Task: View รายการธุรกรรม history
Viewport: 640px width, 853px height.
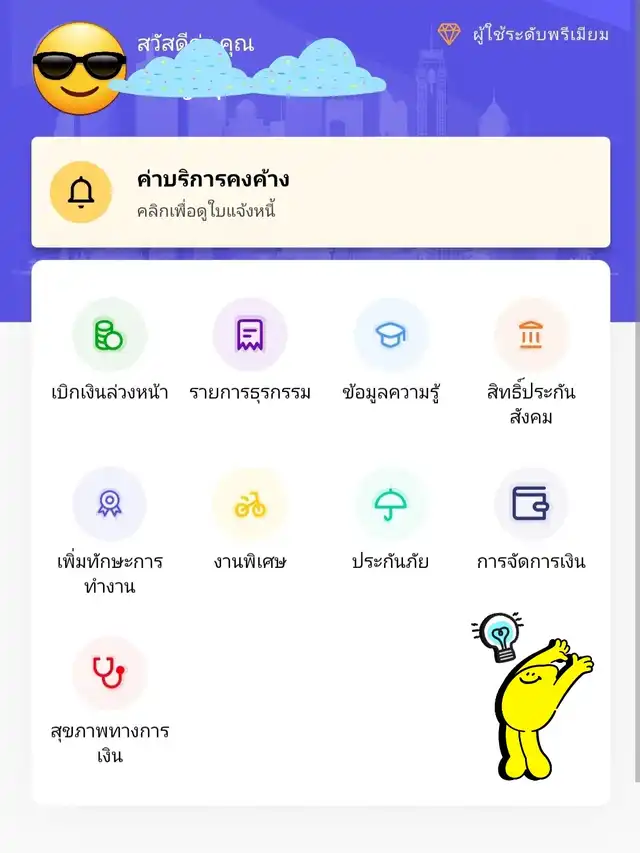Action: click(250, 335)
